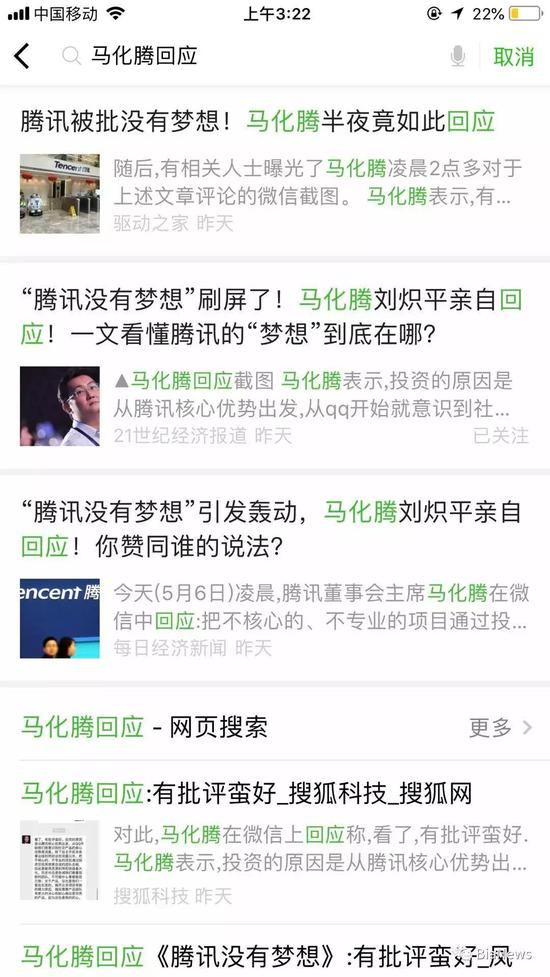Go back using the top-left arrow
Viewport: 550px width, 977px height.
(x=22, y=56)
